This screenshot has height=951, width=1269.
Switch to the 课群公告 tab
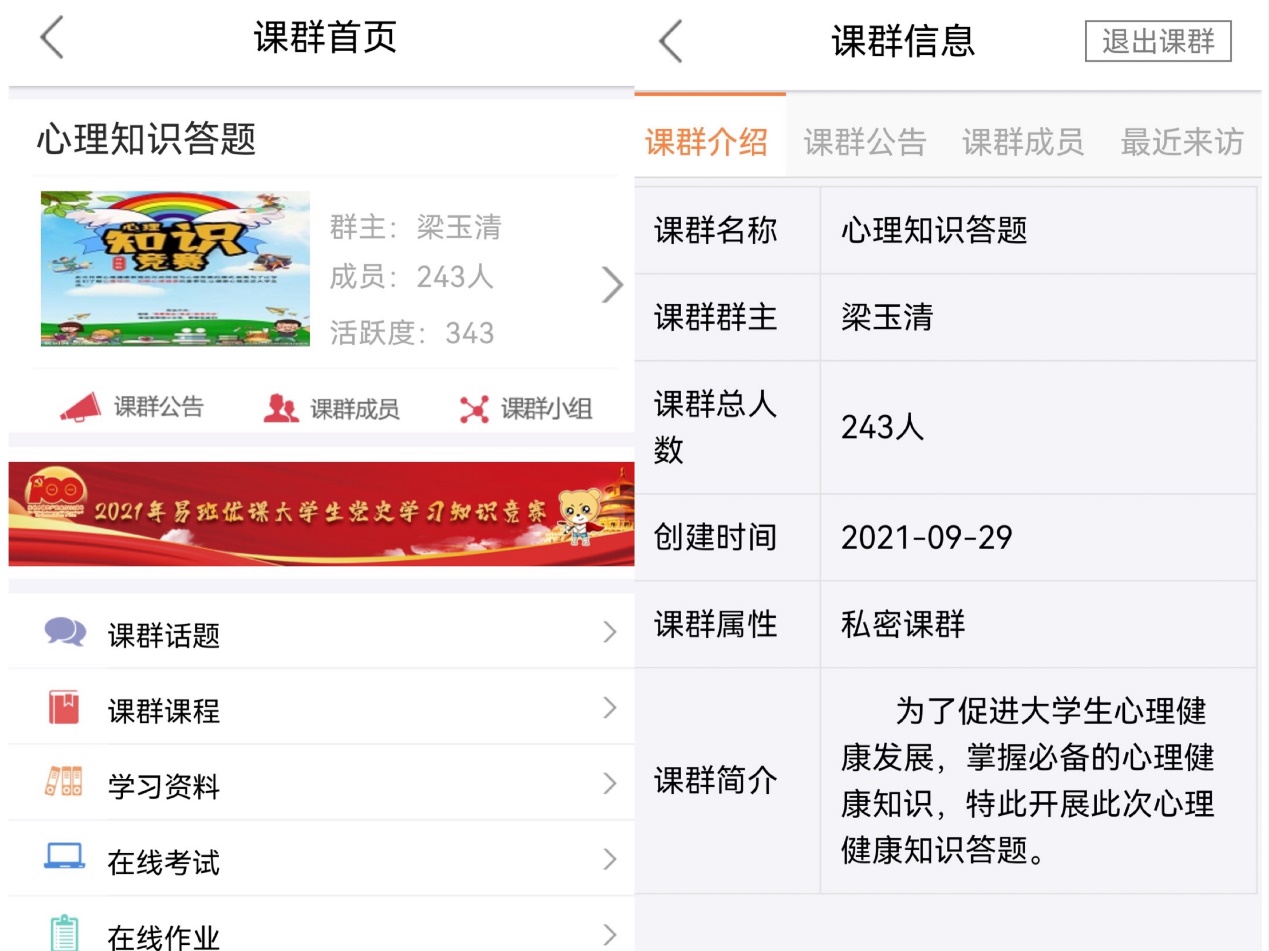tap(865, 142)
